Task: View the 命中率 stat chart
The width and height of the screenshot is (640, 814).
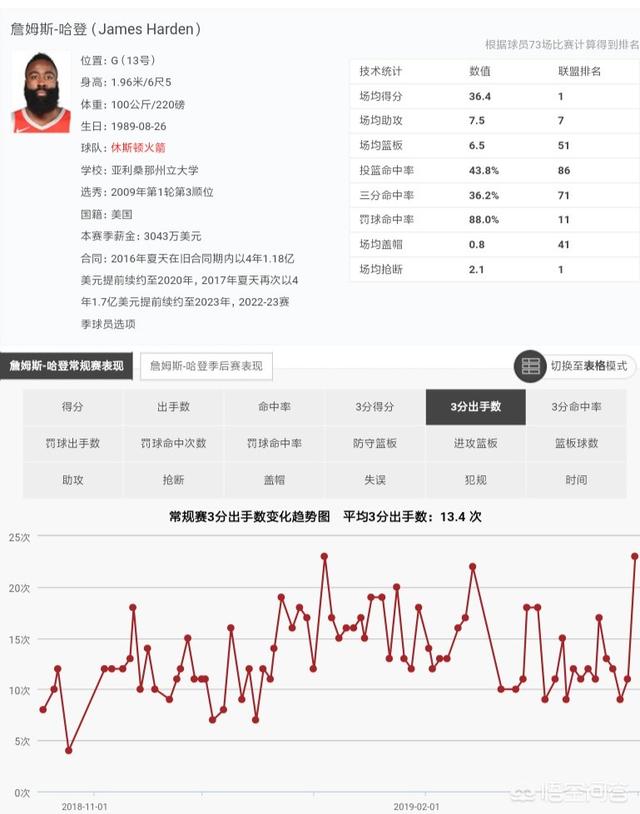Action: pyautogui.click(x=274, y=408)
